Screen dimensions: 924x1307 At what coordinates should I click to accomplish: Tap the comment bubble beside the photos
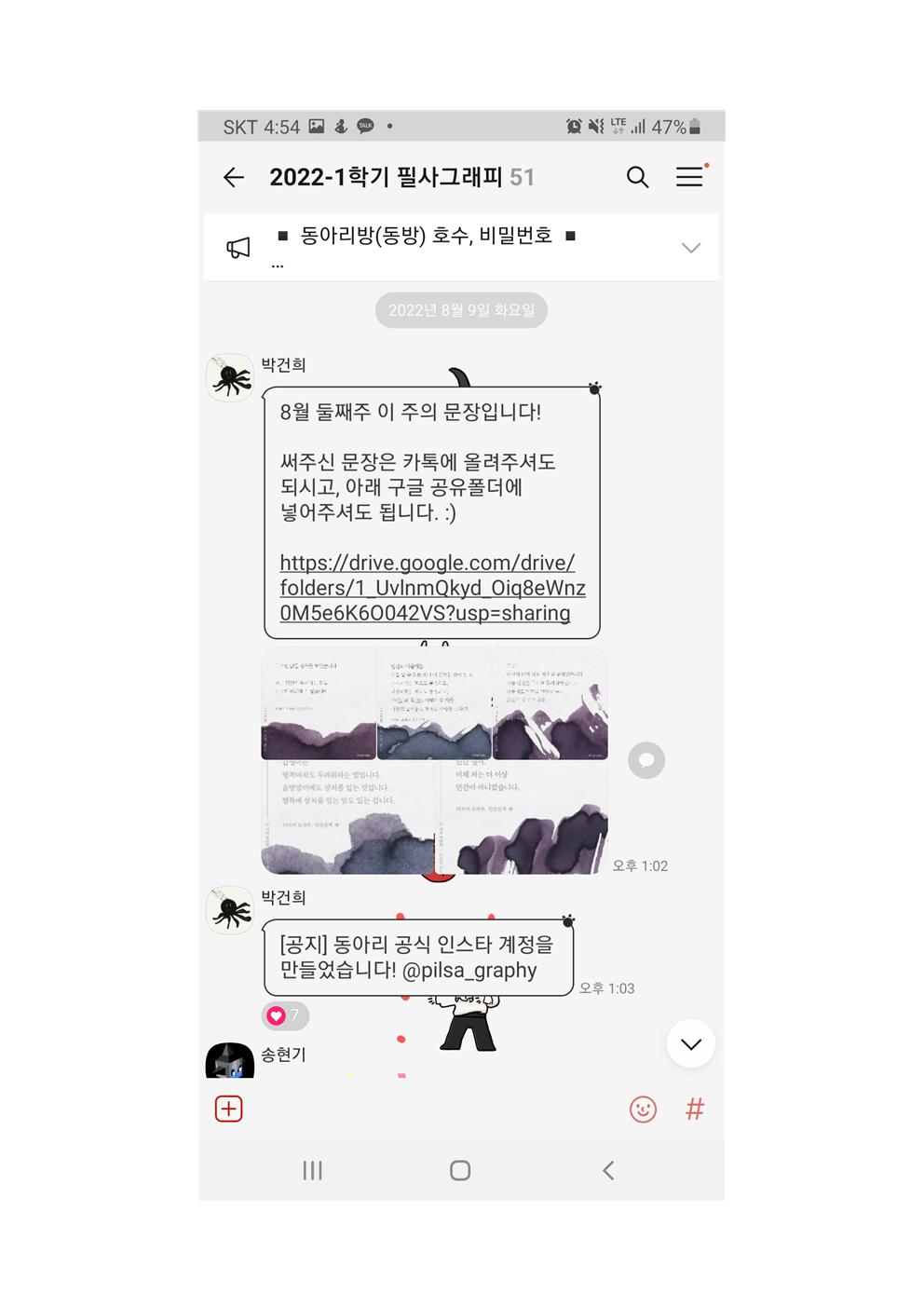point(646,760)
